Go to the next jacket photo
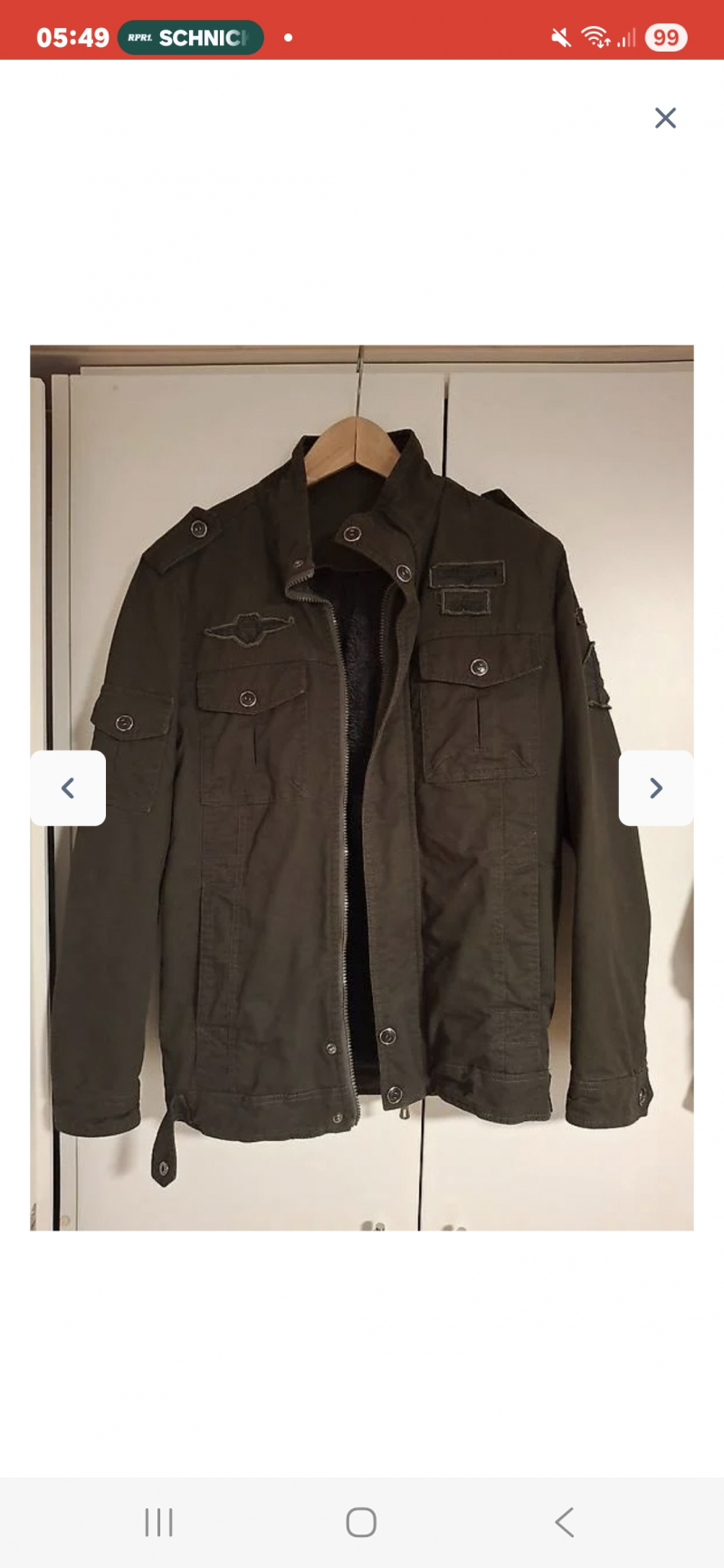The width and height of the screenshot is (724, 1568). coord(656,788)
